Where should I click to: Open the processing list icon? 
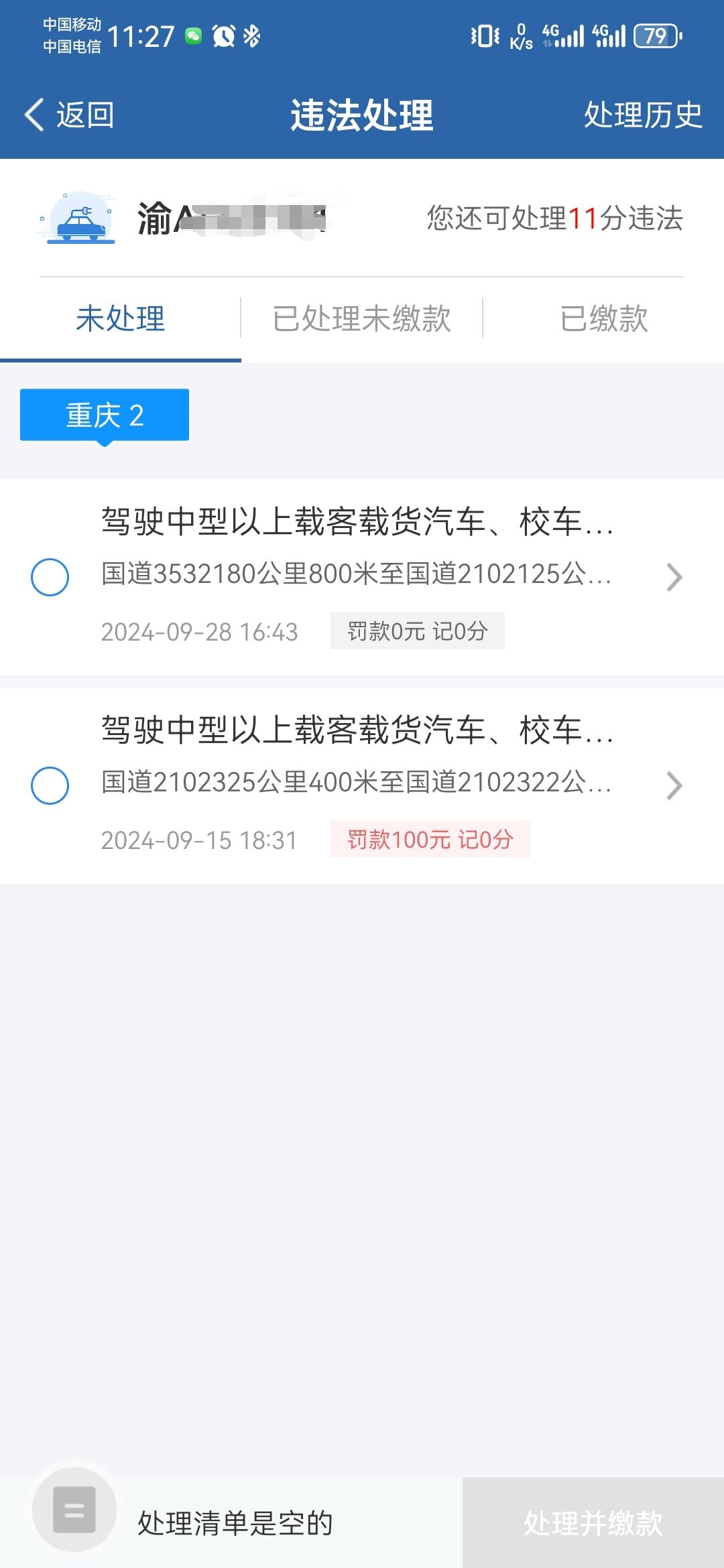pos(74,1510)
